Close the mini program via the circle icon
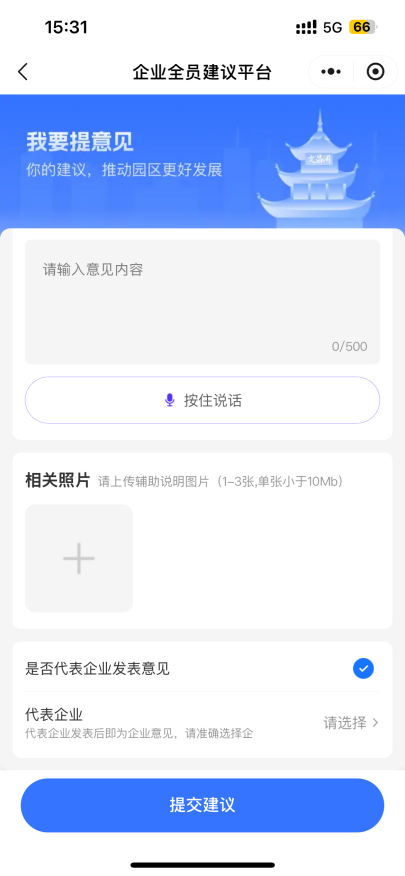The width and height of the screenshot is (405, 876). point(375,72)
